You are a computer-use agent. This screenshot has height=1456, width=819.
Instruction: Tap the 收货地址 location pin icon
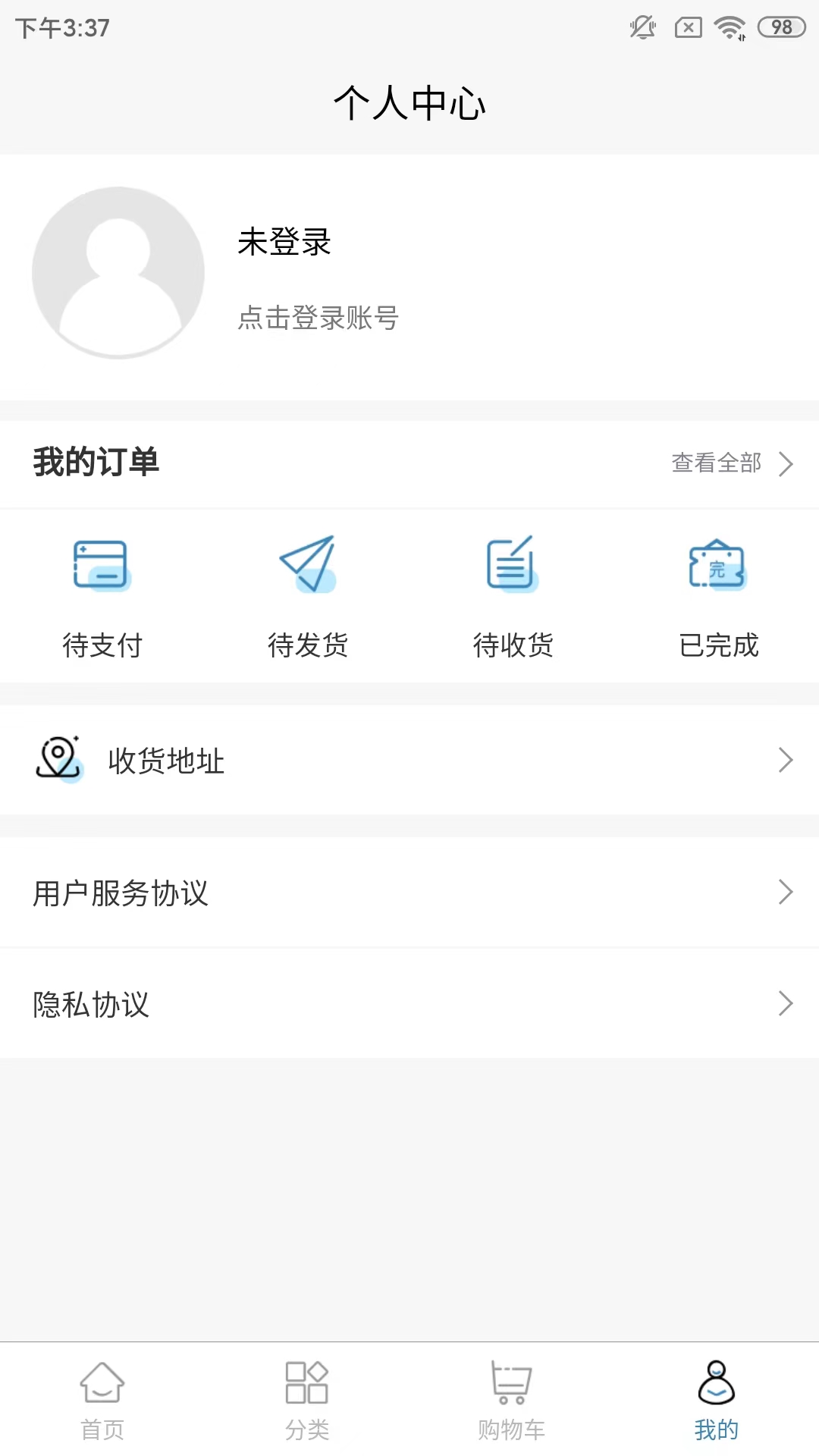(58, 761)
